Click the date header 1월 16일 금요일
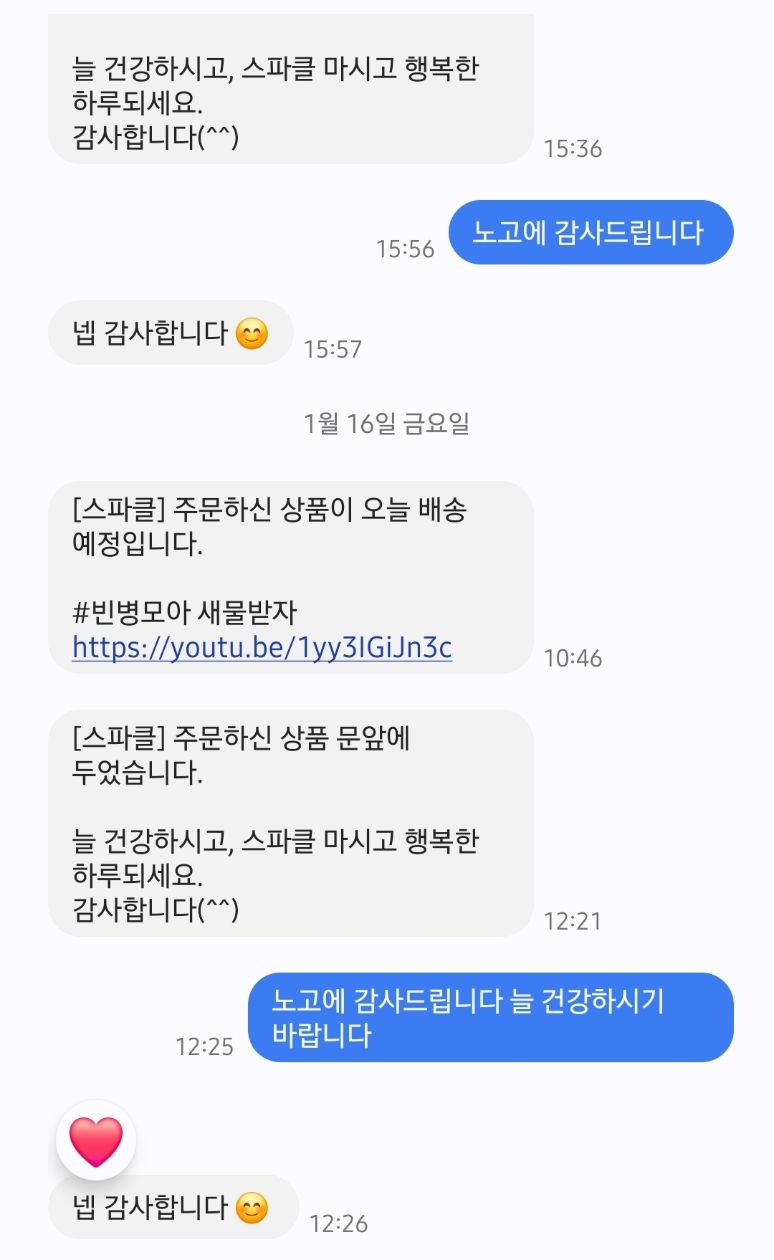Screen dimensions: 774x1260 coord(386,424)
